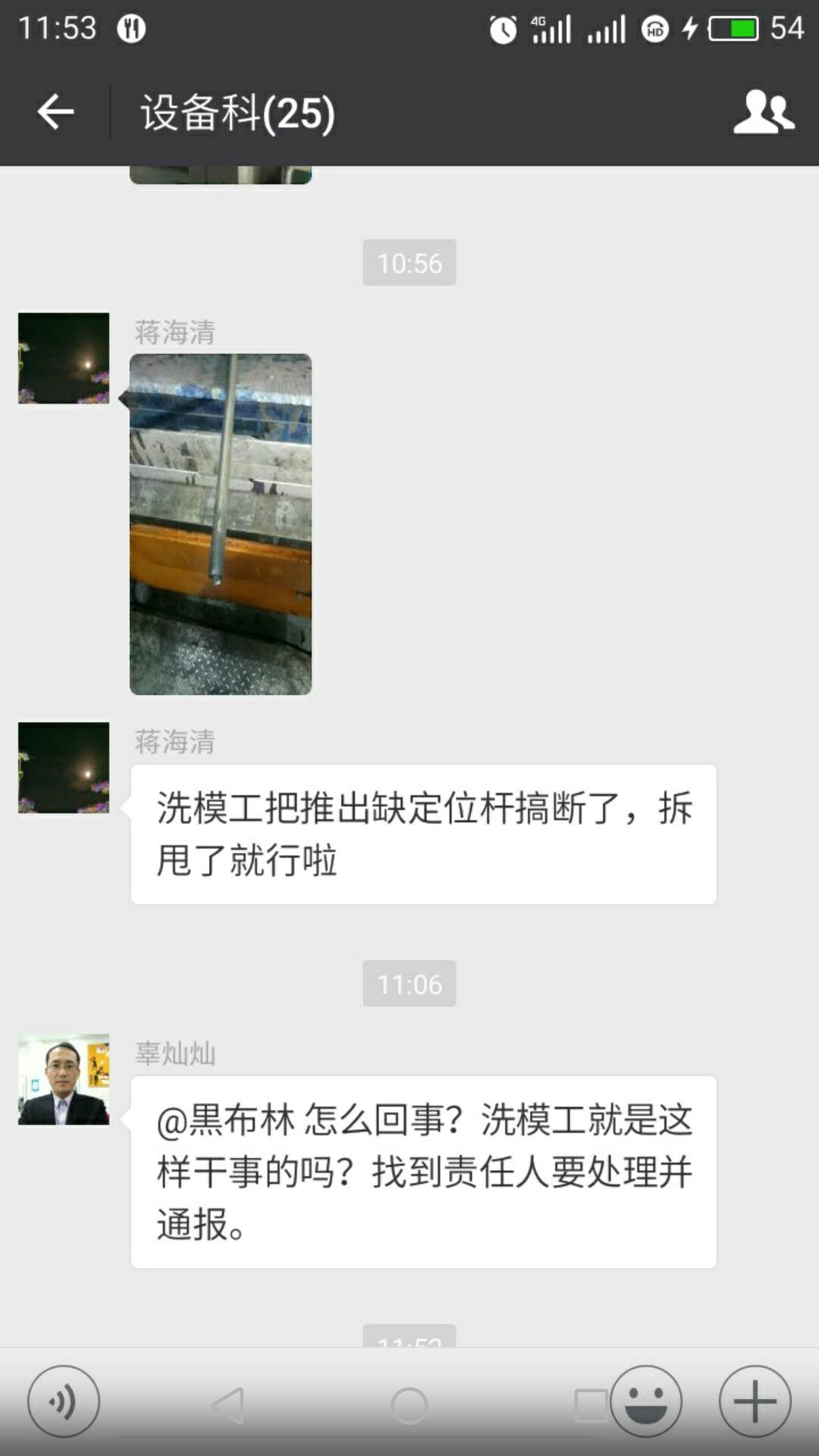This screenshot has width=819, height=1456.
Task: Open the emoji picker
Action: pos(646,1401)
